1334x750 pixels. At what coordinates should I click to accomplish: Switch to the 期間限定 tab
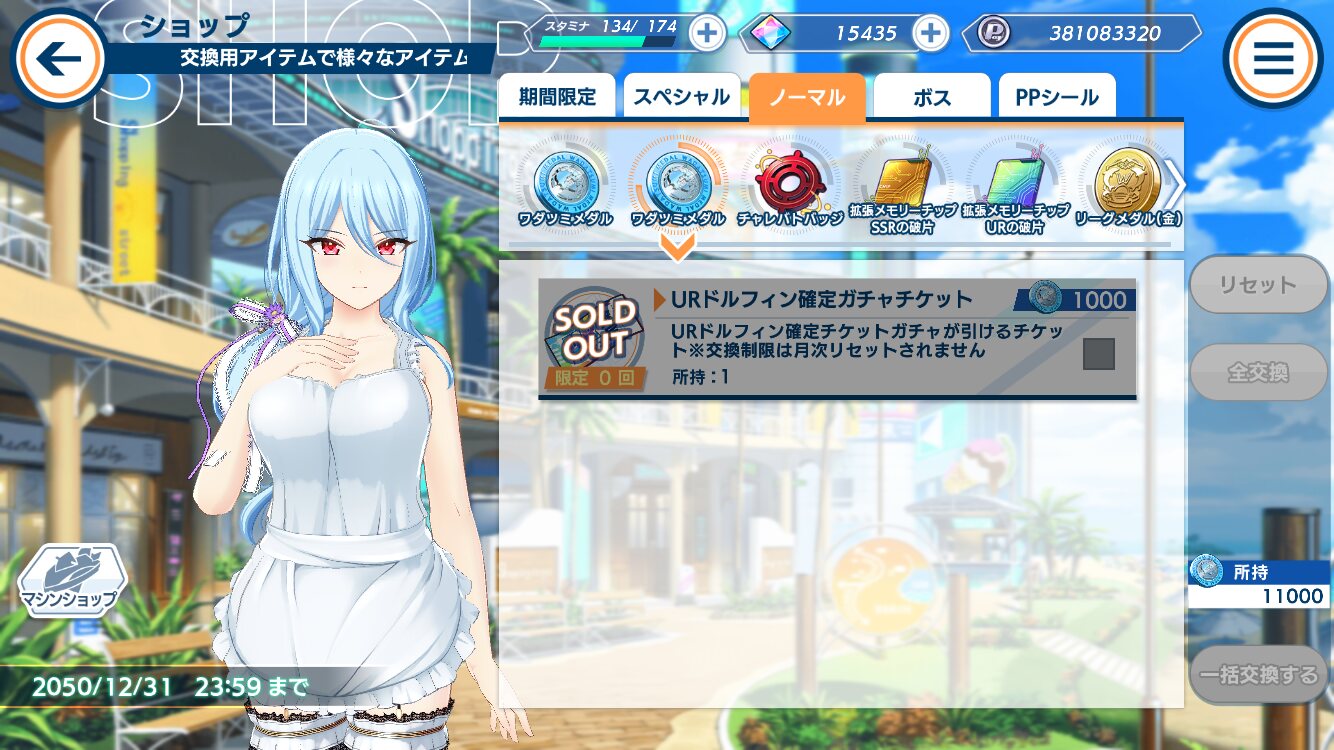(557, 97)
